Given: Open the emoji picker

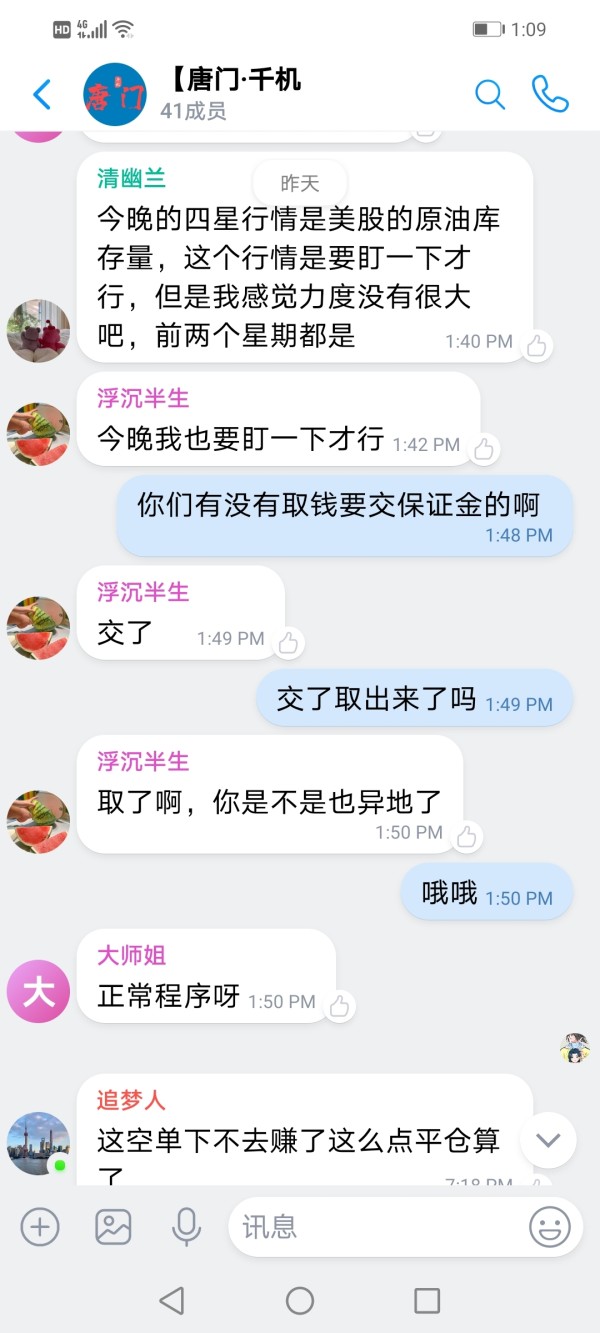Looking at the screenshot, I should pos(550,1226).
